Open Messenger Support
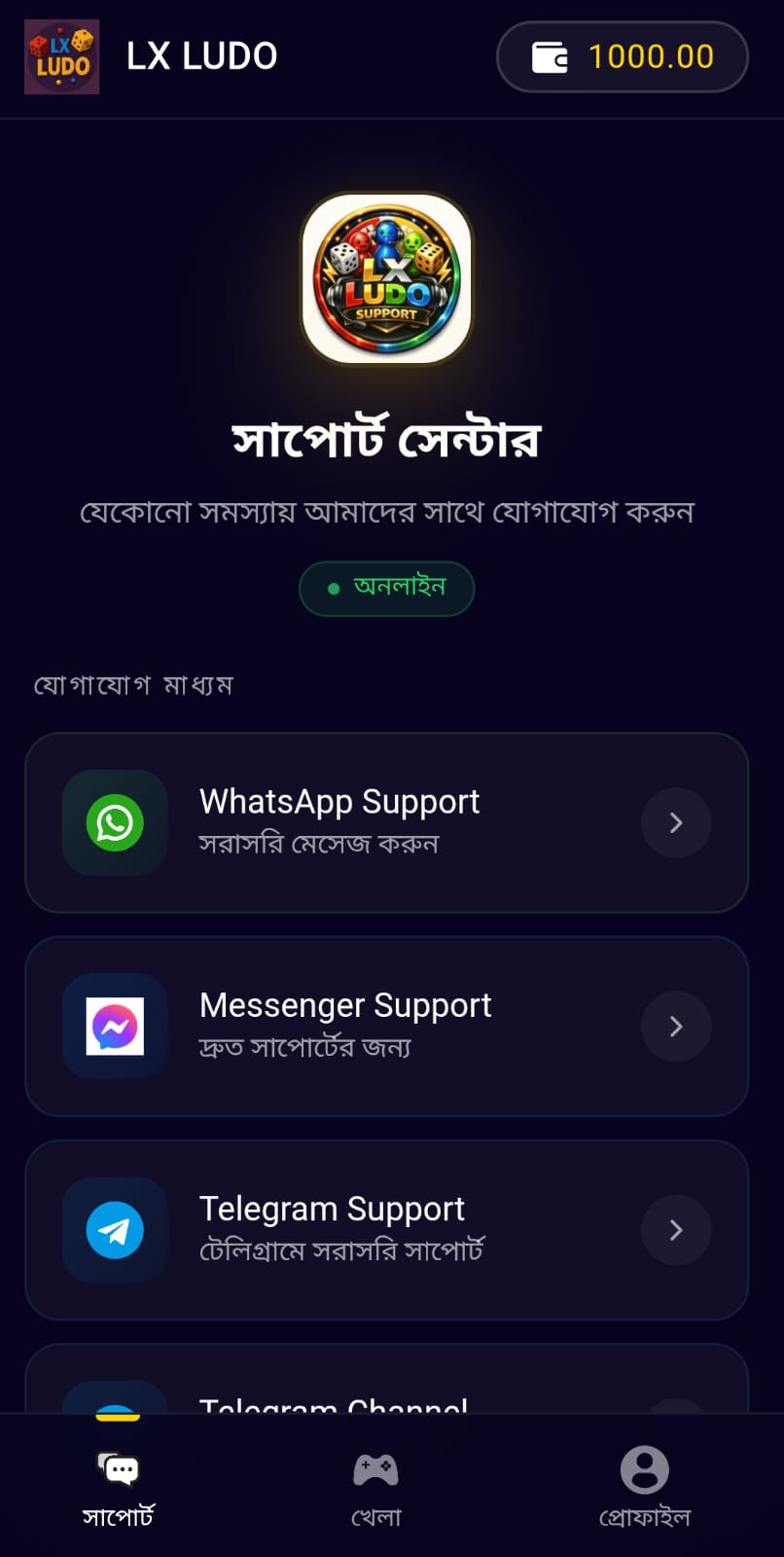 tap(386, 1026)
